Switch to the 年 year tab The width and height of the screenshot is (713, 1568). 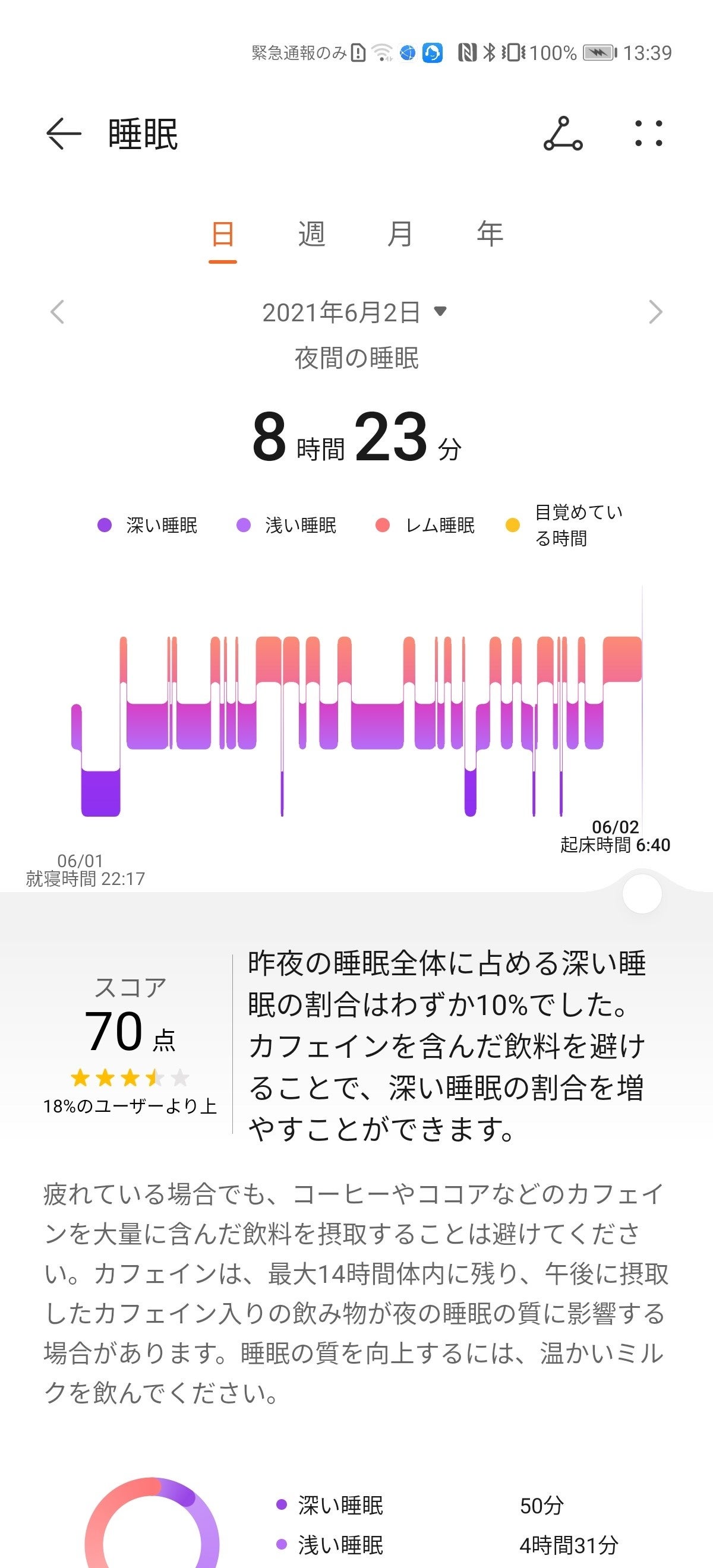click(x=490, y=235)
